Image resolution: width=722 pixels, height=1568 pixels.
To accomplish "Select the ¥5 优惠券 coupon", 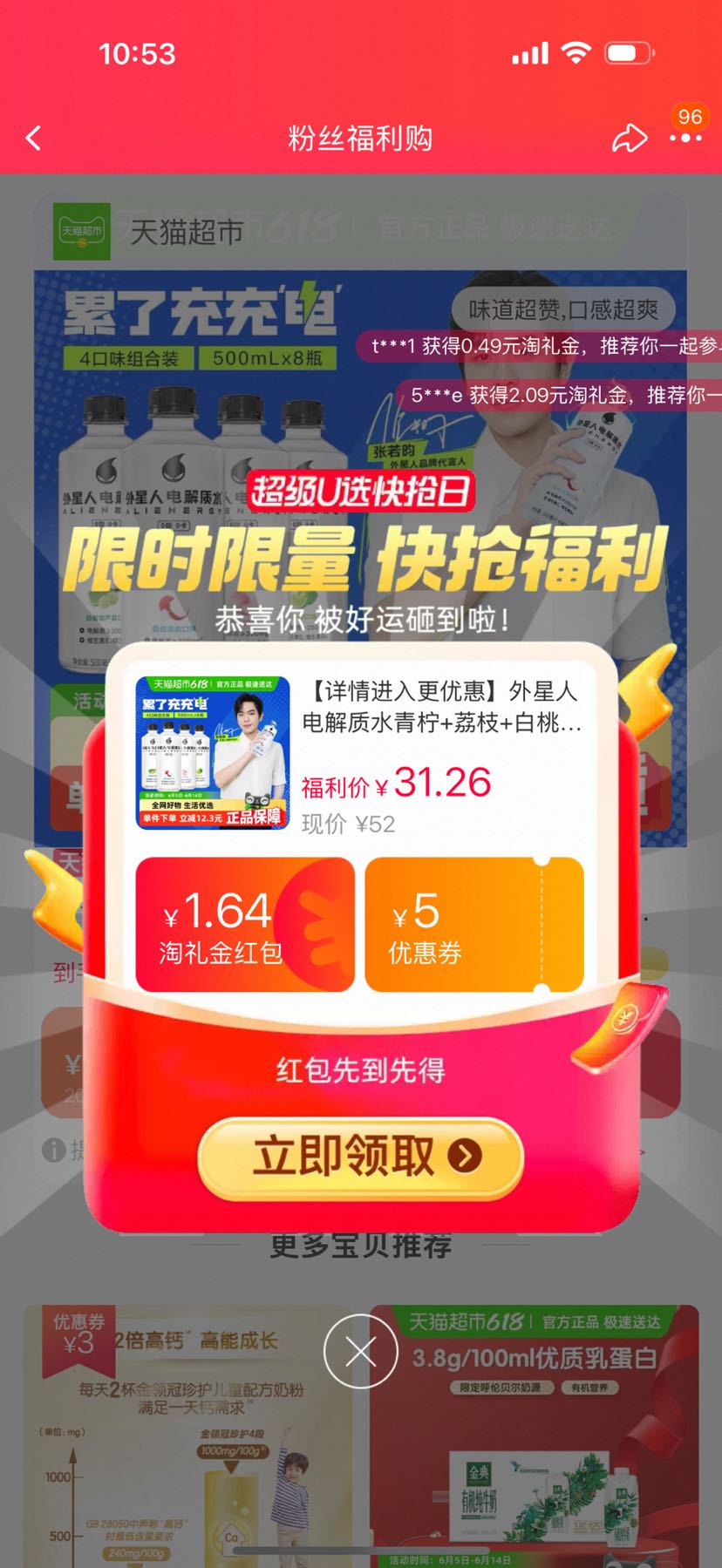I will click(x=473, y=925).
